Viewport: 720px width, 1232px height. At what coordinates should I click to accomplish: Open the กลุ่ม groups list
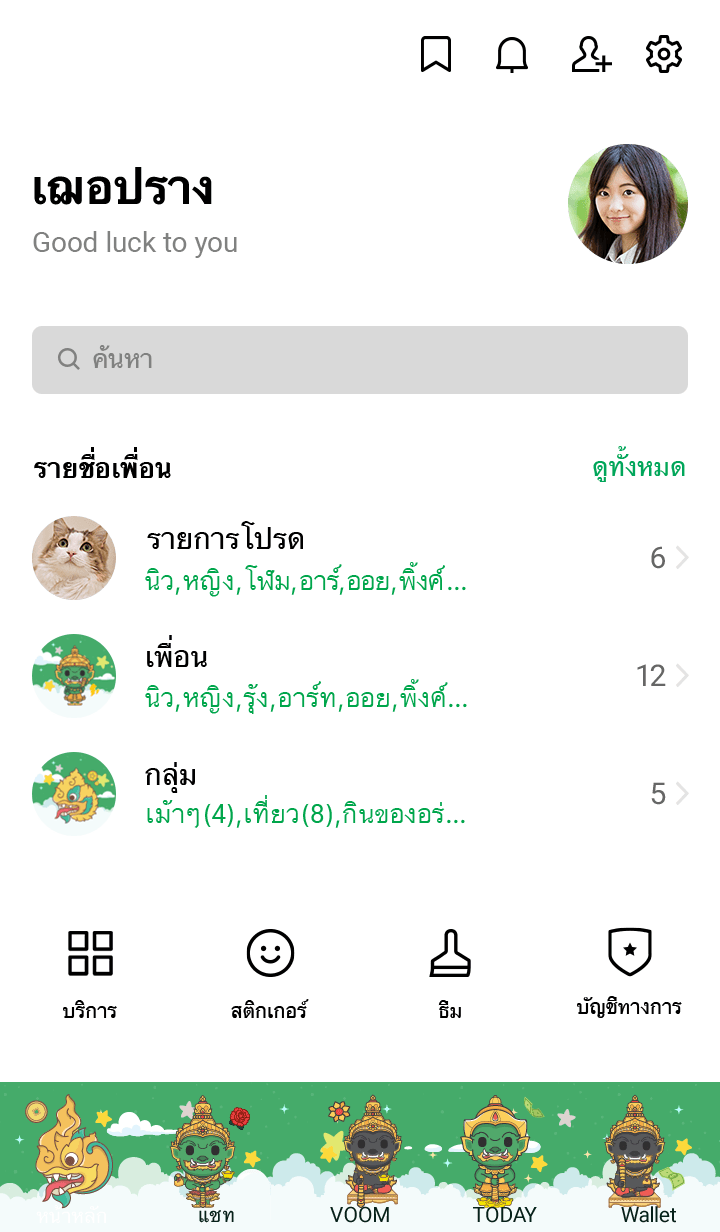pos(360,794)
